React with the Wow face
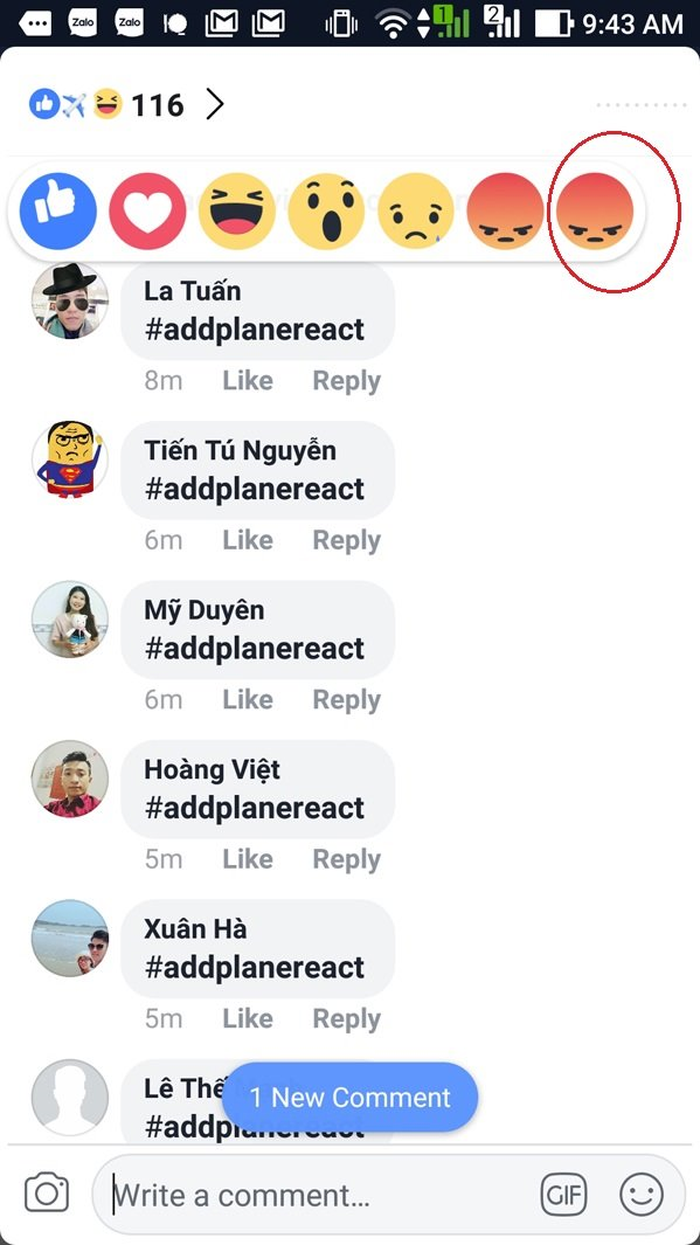The height and width of the screenshot is (1245, 700). coord(327,211)
